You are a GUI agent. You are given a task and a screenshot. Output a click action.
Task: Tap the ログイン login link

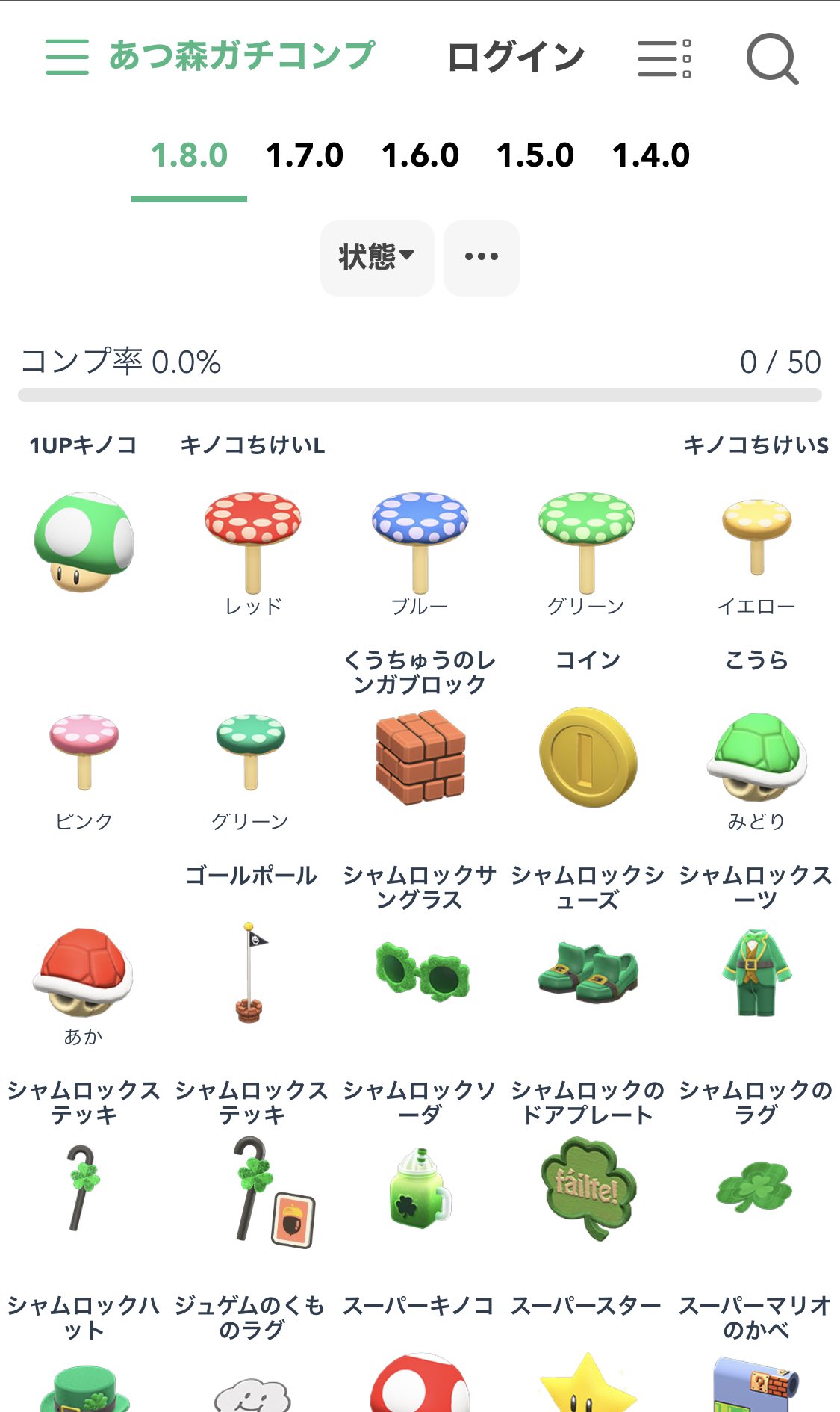pos(515,58)
